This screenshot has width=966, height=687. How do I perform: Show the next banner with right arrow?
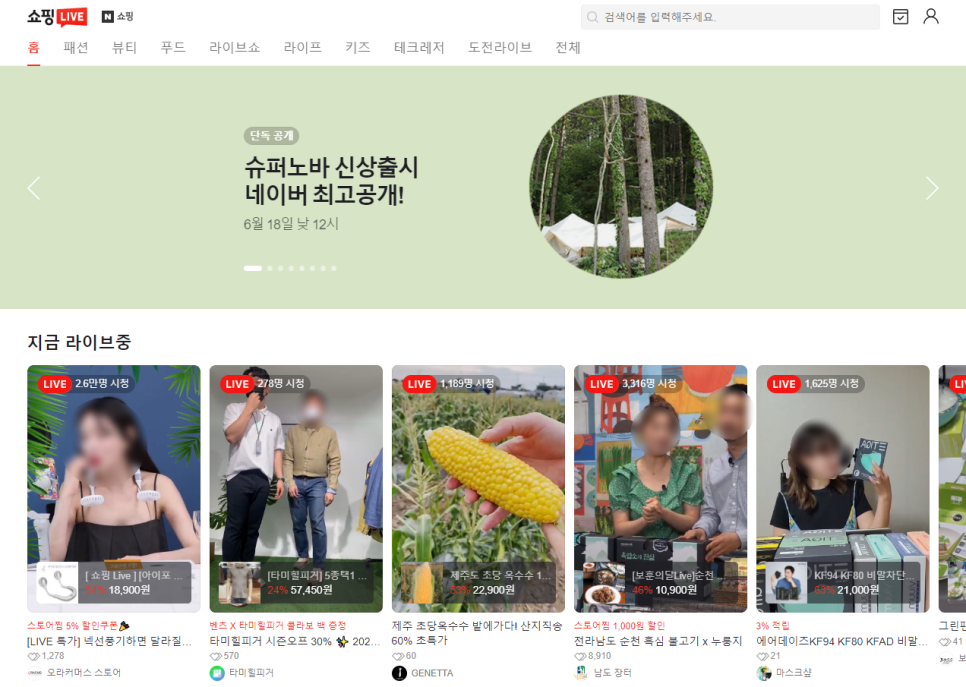[932, 188]
